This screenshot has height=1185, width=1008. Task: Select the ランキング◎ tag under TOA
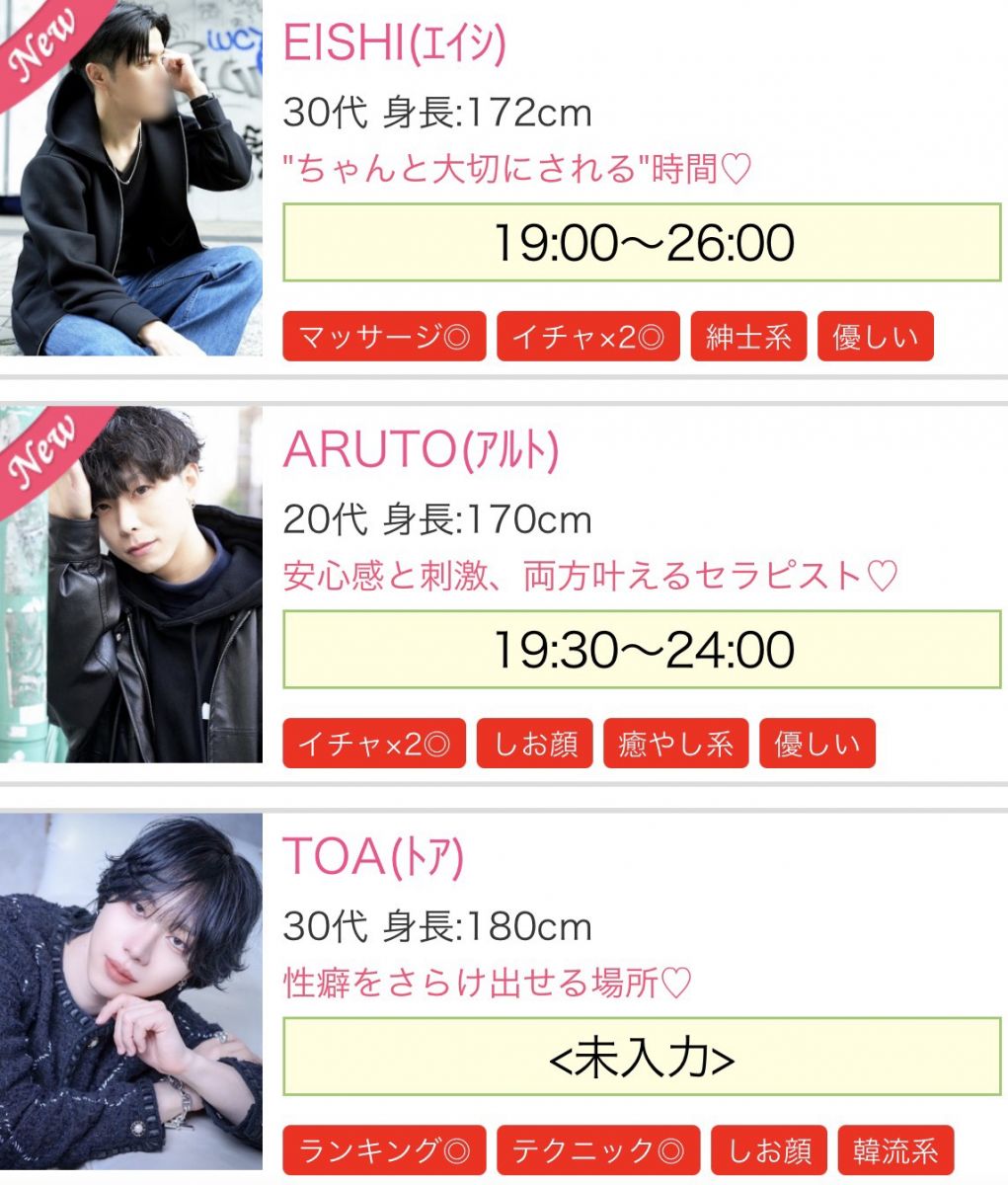coord(384,1150)
